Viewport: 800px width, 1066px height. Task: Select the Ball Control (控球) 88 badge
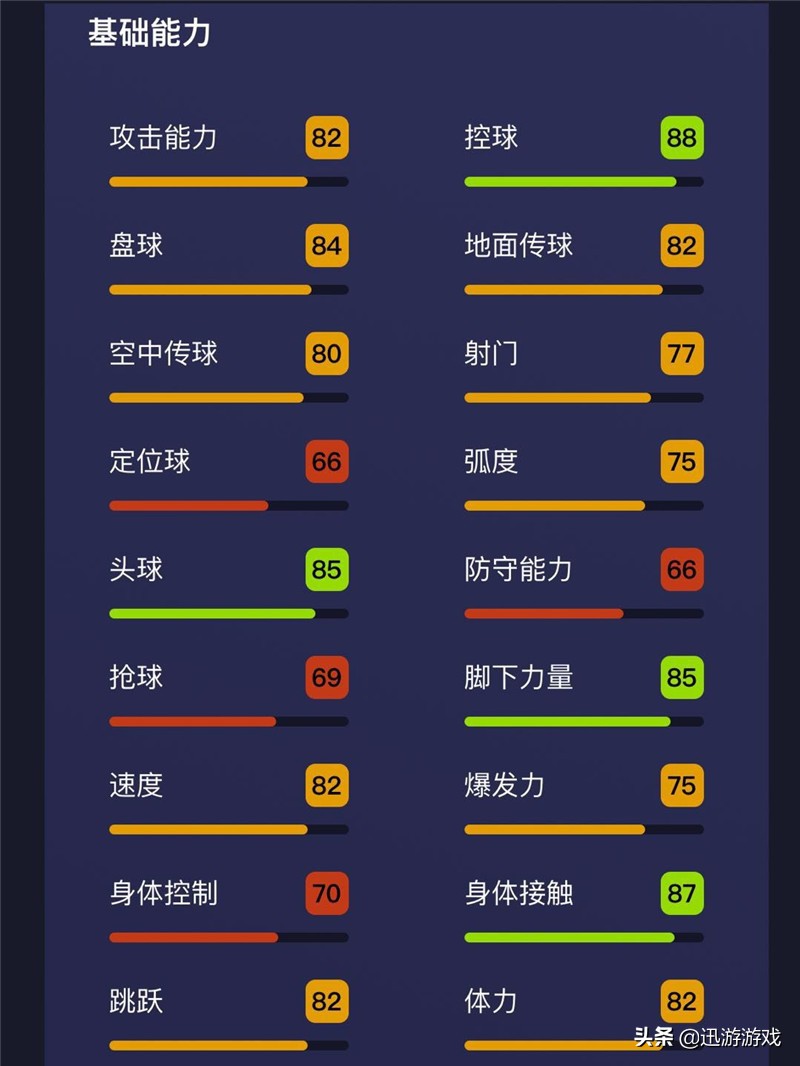pyautogui.click(x=681, y=138)
